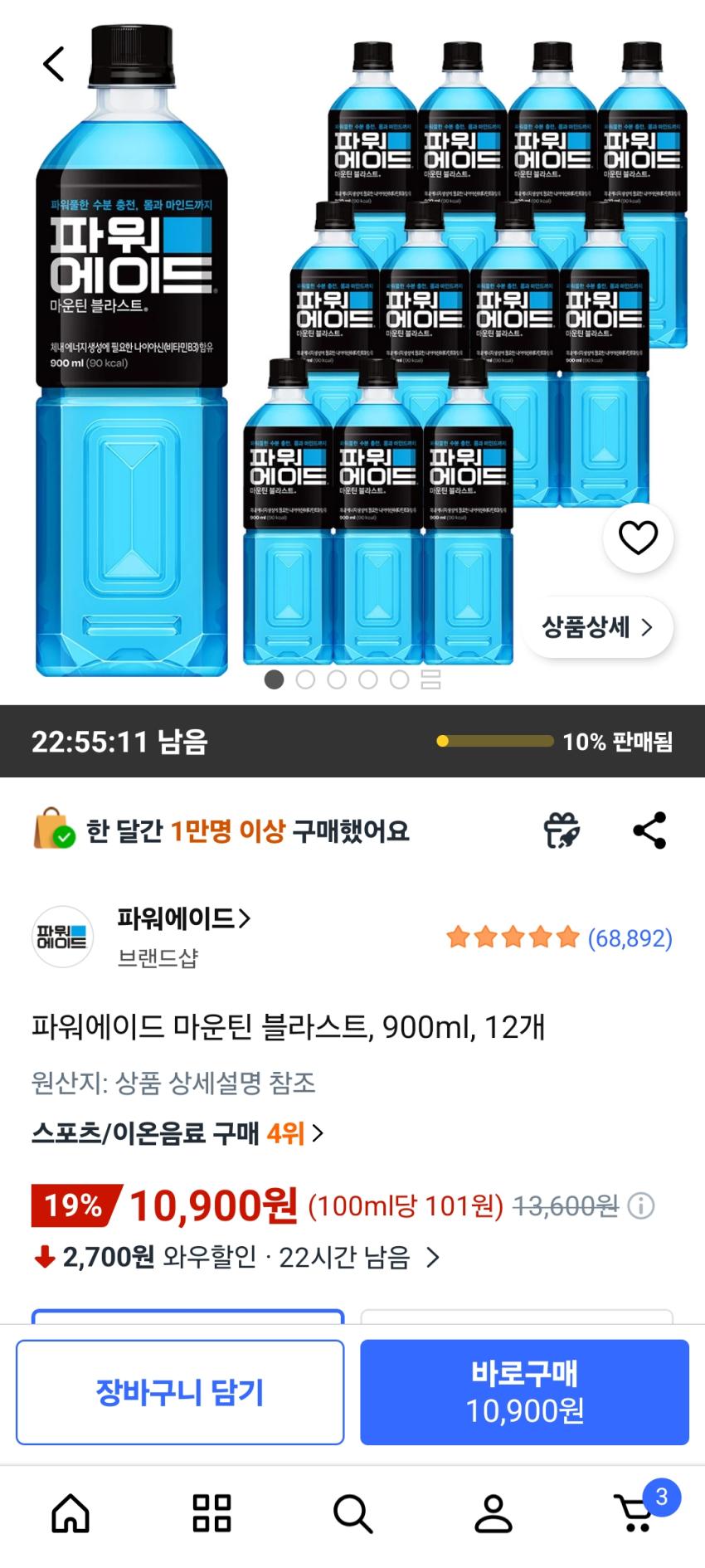Viewport: 705px width, 1568px height.
Task: Open 상품상세 product details
Action: (x=597, y=627)
